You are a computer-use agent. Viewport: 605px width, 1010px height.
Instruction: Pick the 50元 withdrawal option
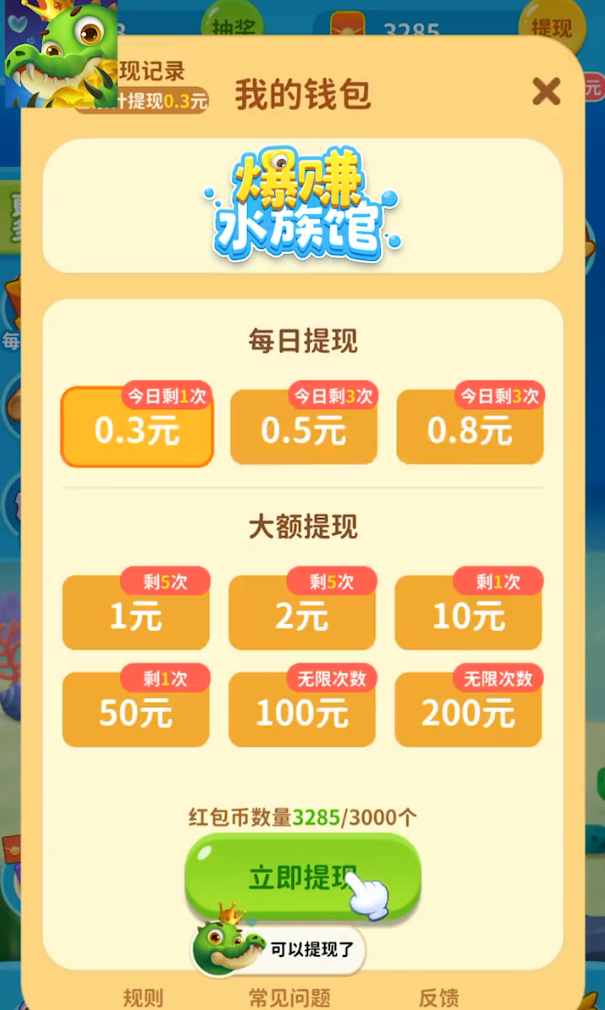pos(136,710)
